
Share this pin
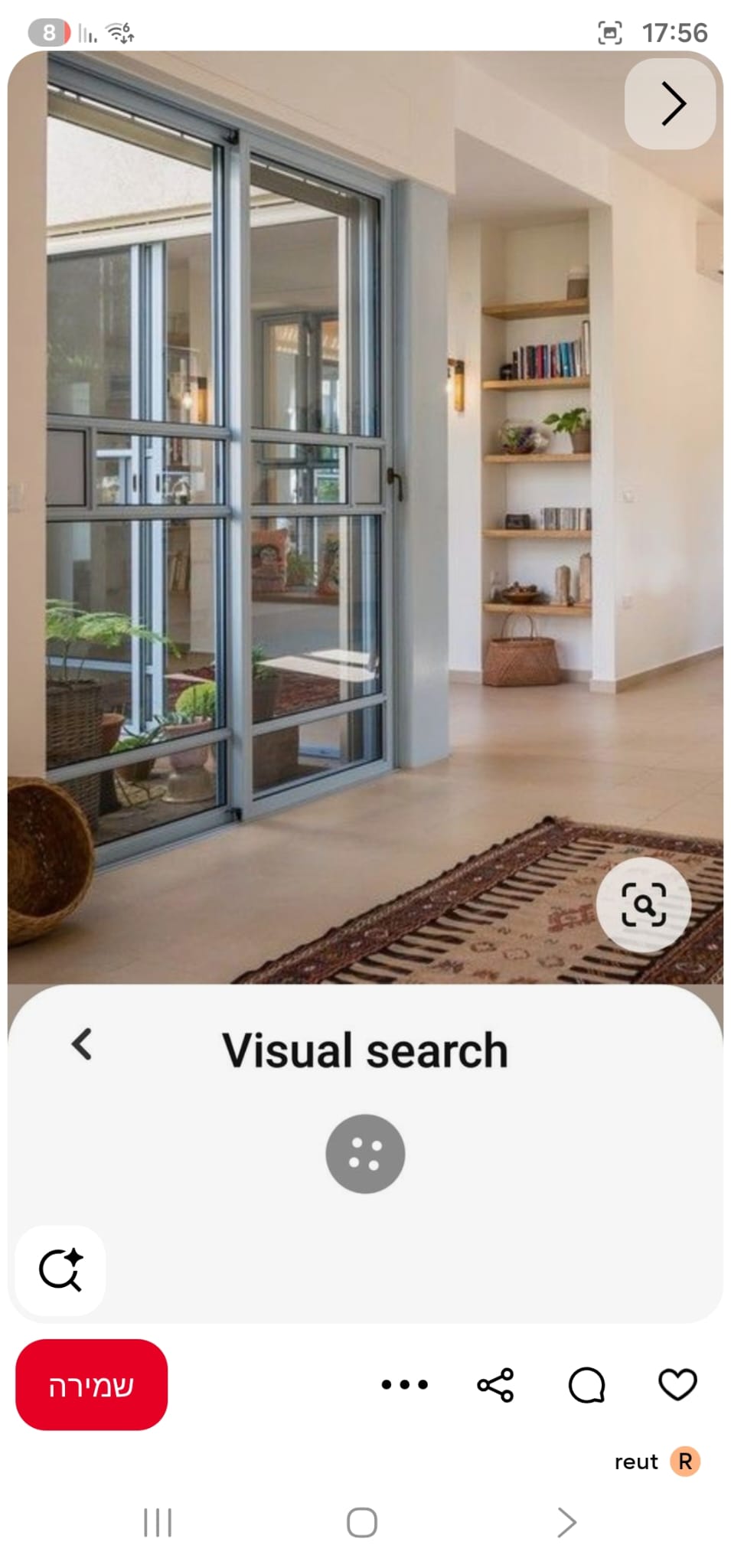(495, 1384)
